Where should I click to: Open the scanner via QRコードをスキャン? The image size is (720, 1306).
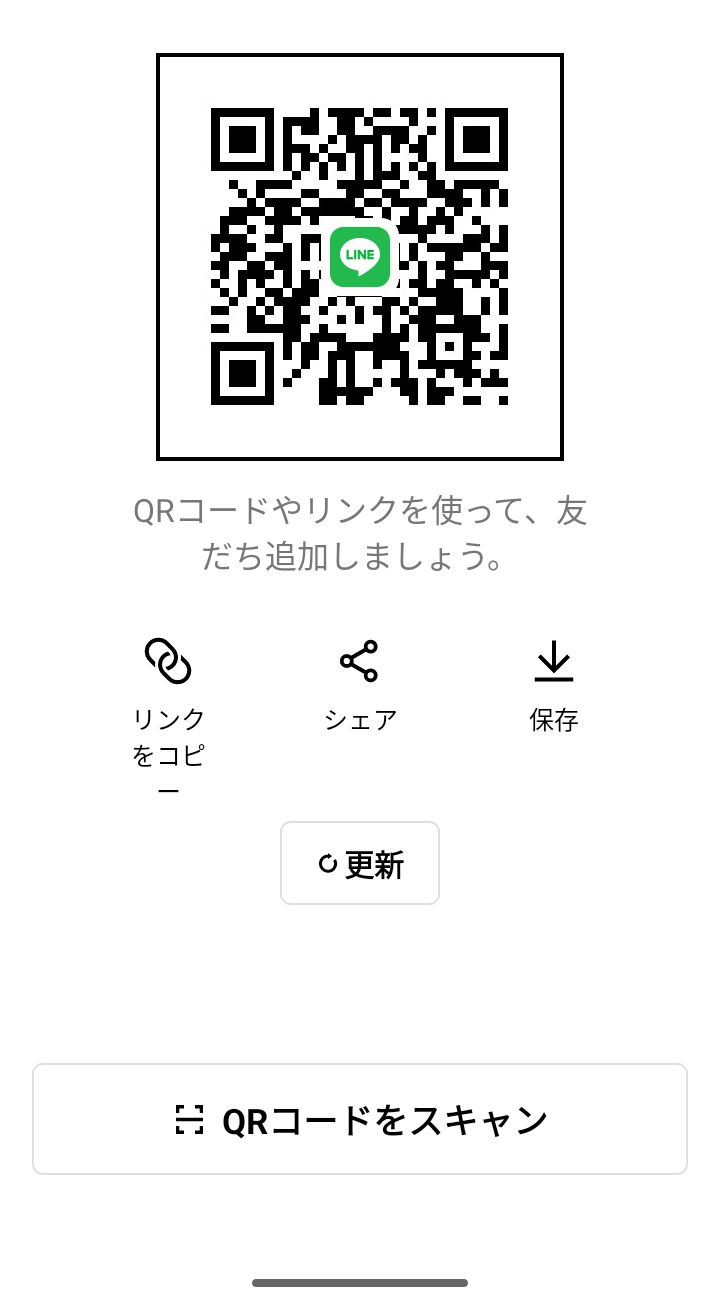(360, 1119)
